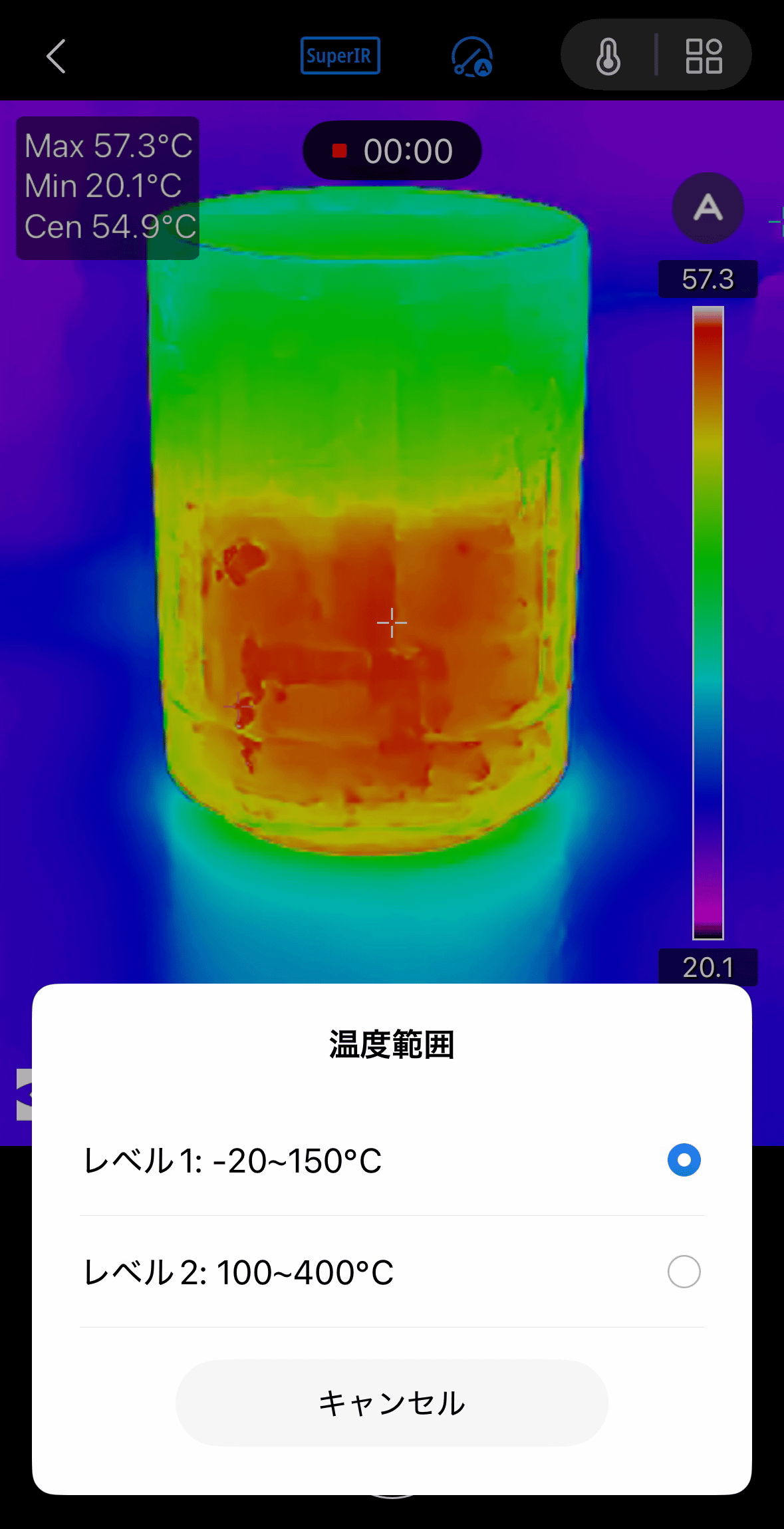Viewport: 784px width, 1529px height.
Task: Tap キャンセル to dismiss dialog
Action: click(x=392, y=1403)
